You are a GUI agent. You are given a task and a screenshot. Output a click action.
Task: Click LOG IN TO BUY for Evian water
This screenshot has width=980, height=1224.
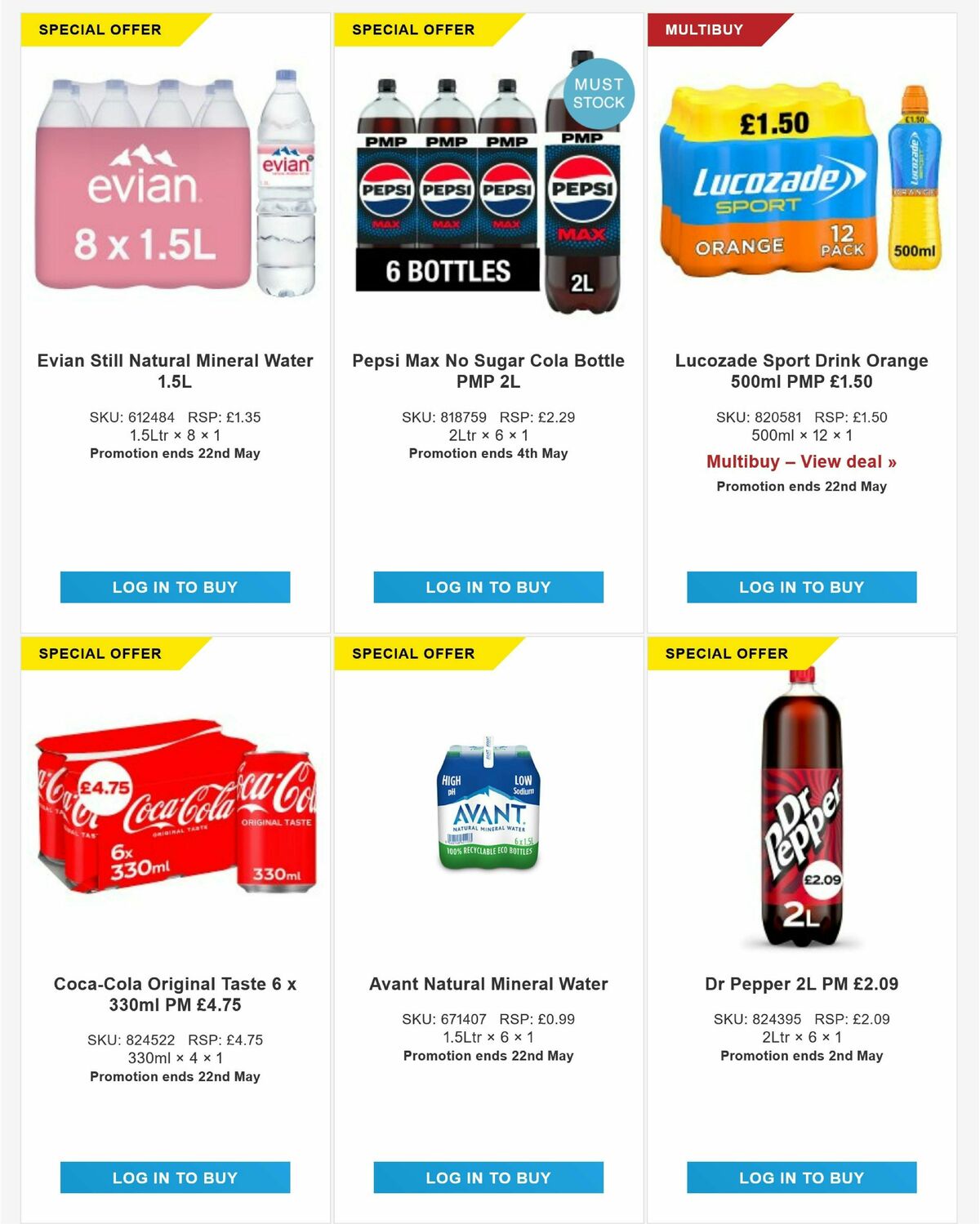[x=174, y=586]
